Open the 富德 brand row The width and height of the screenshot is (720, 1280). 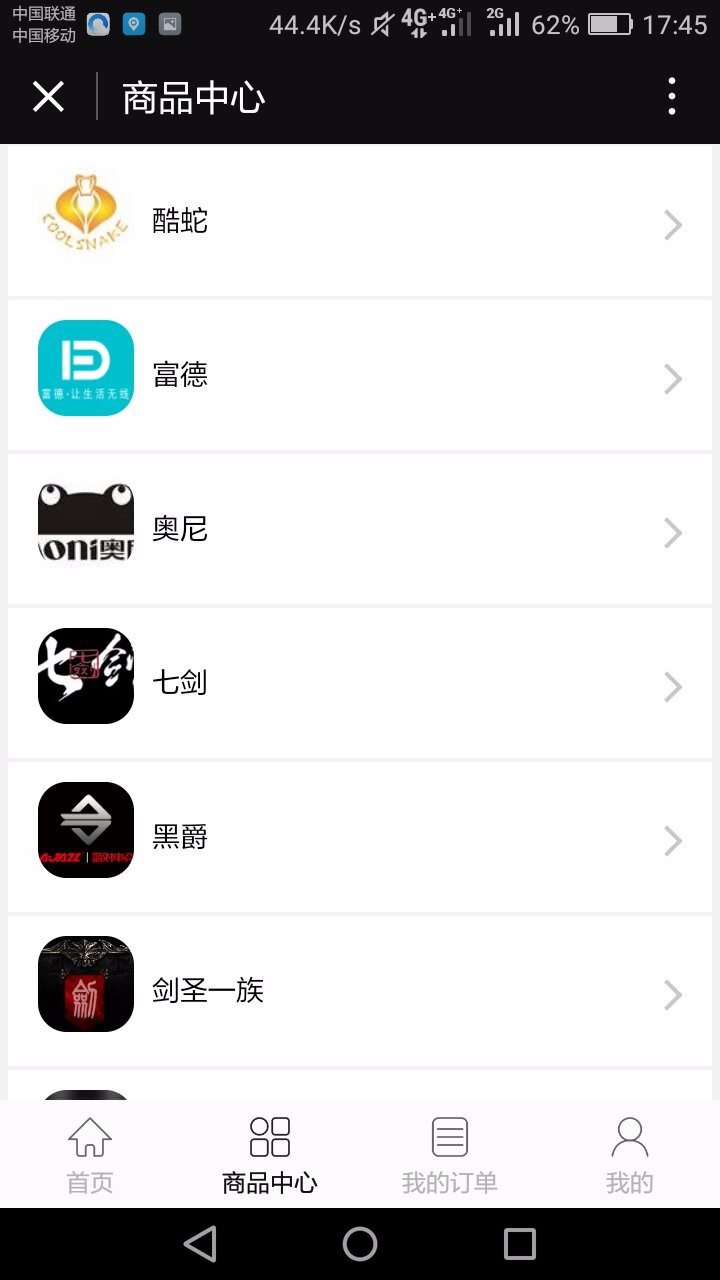point(360,376)
